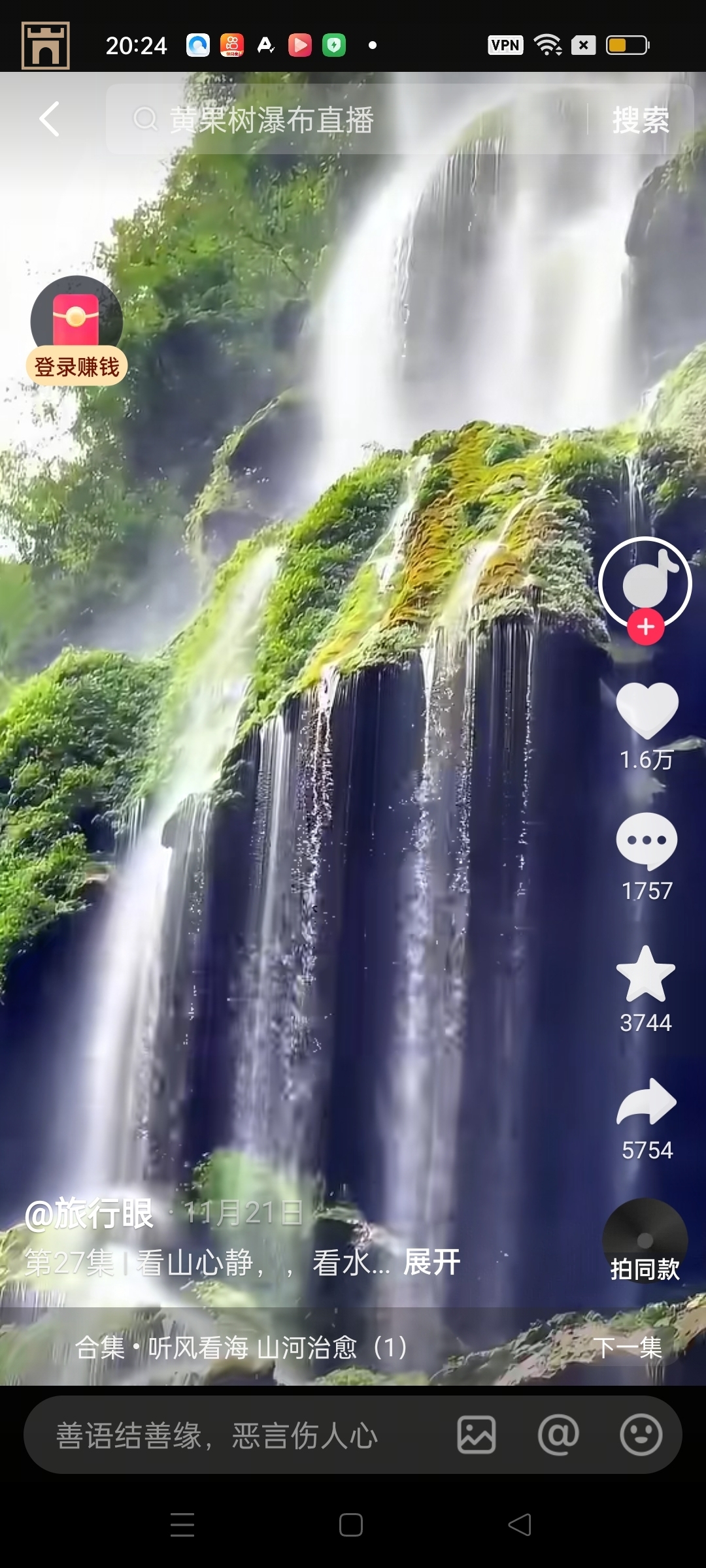Follow the creator with the red plus
Viewport: 706px width, 1568px height.
point(646,627)
